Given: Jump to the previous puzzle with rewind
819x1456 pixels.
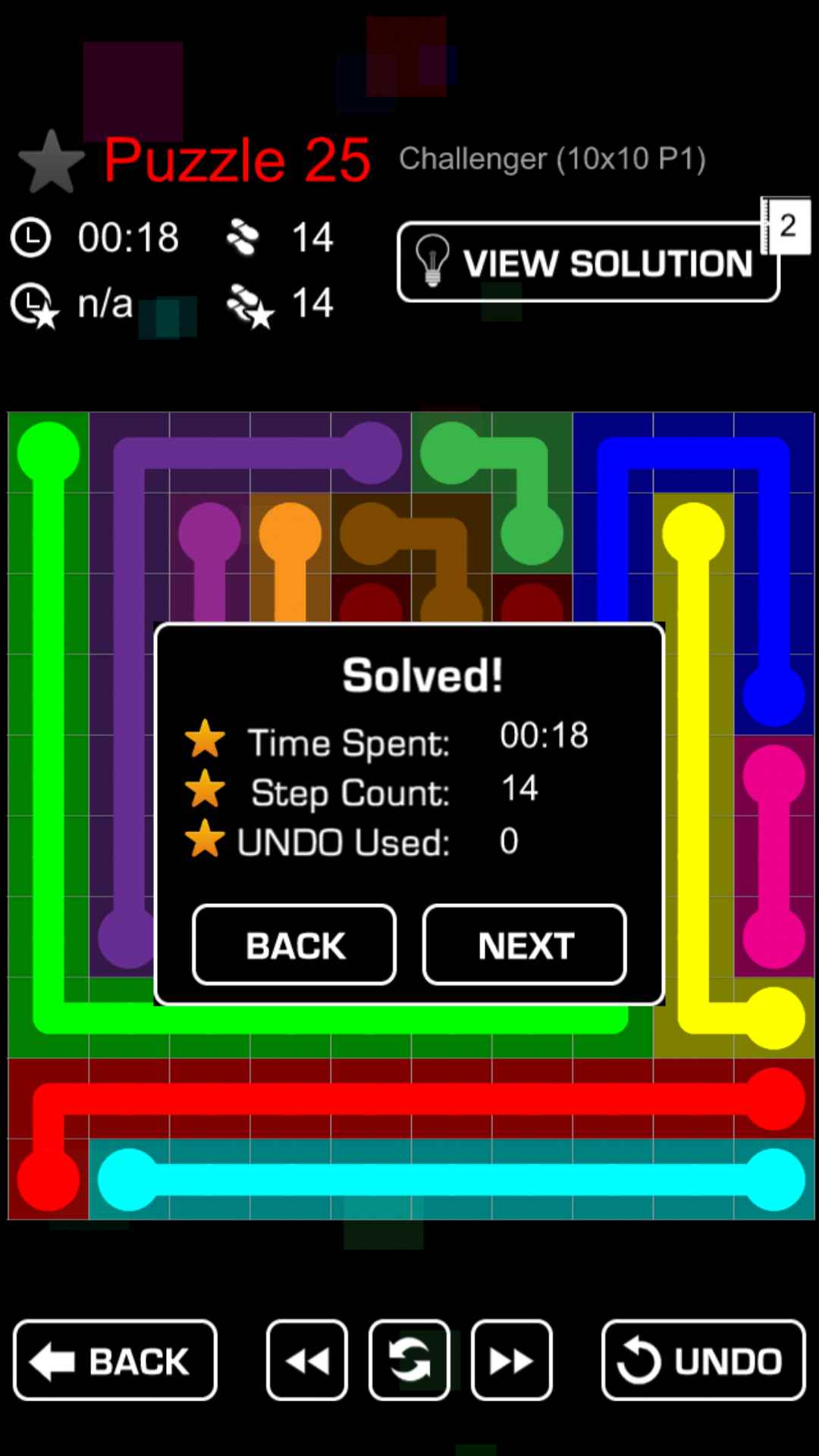Looking at the screenshot, I should click(x=307, y=1360).
